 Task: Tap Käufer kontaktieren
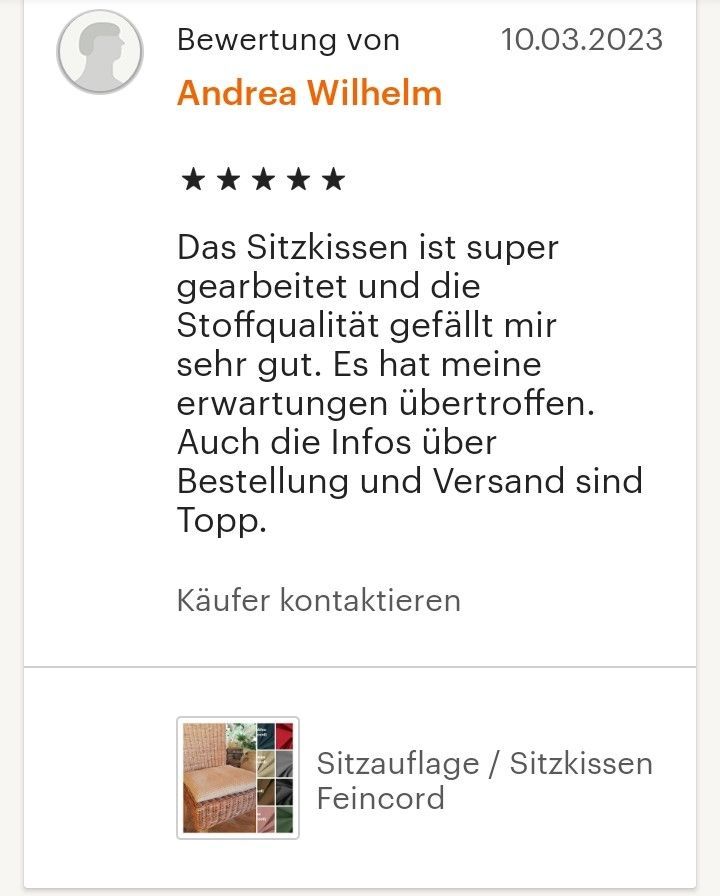coord(318,600)
